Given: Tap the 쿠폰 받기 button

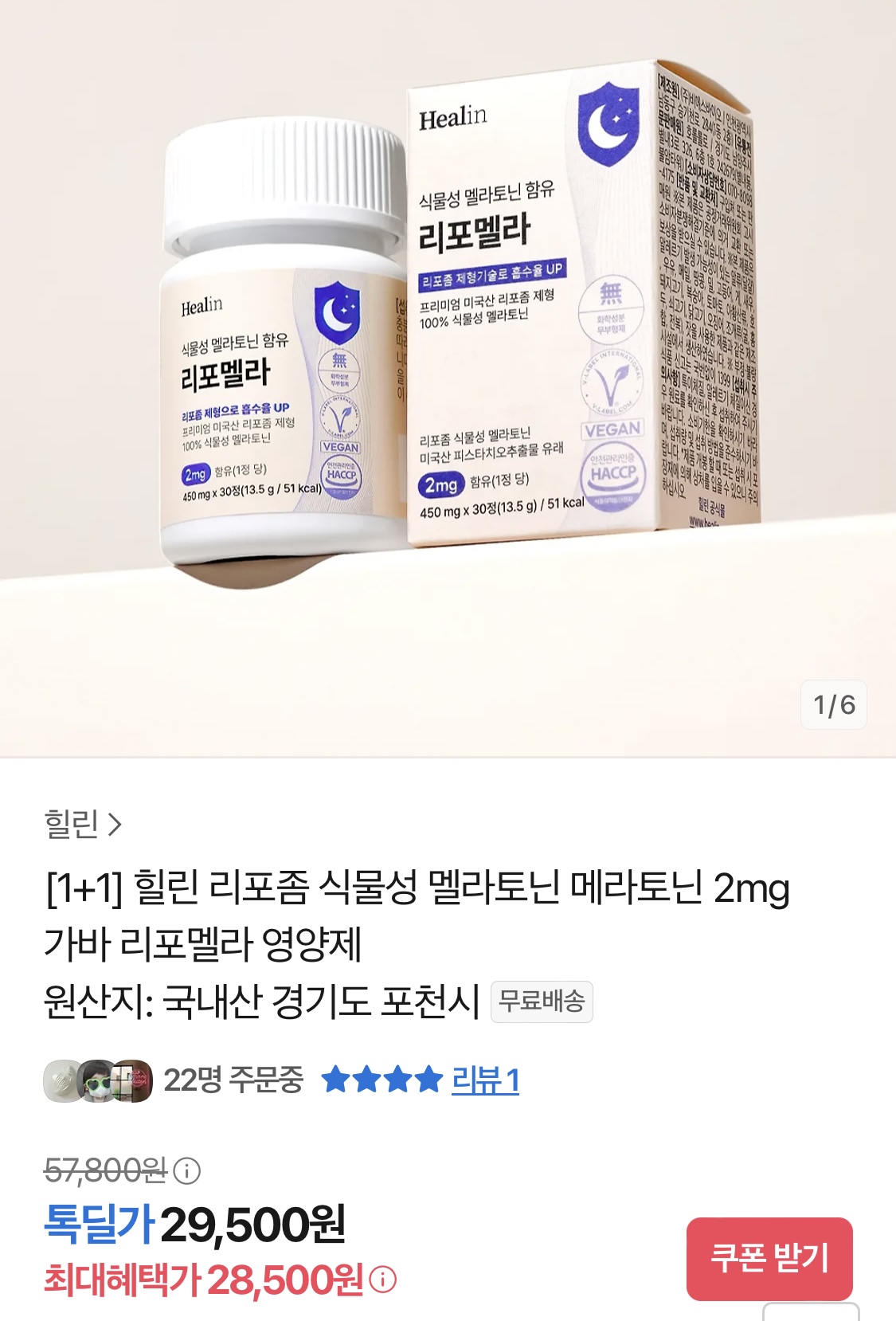Looking at the screenshot, I should pyautogui.click(x=769, y=1258).
